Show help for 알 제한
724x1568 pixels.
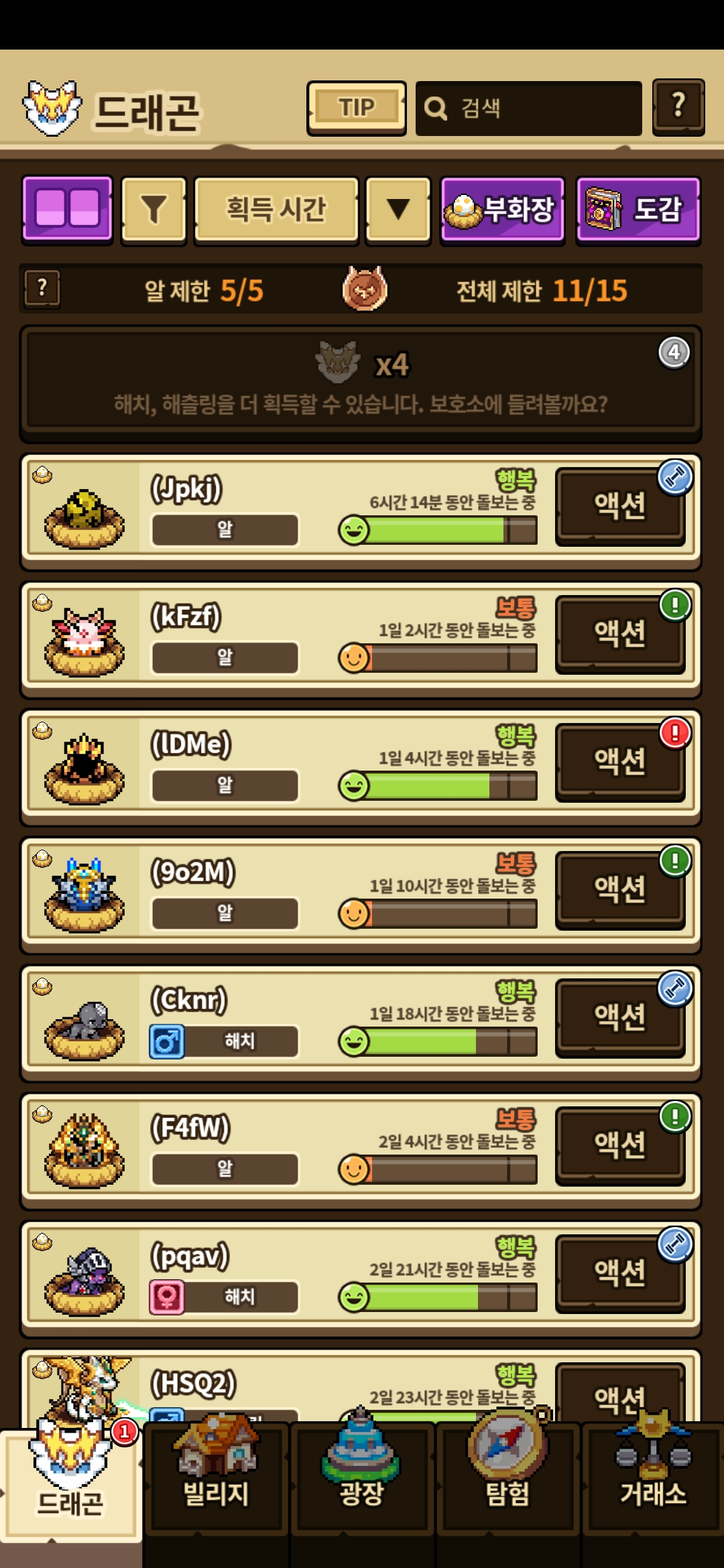tap(42, 289)
